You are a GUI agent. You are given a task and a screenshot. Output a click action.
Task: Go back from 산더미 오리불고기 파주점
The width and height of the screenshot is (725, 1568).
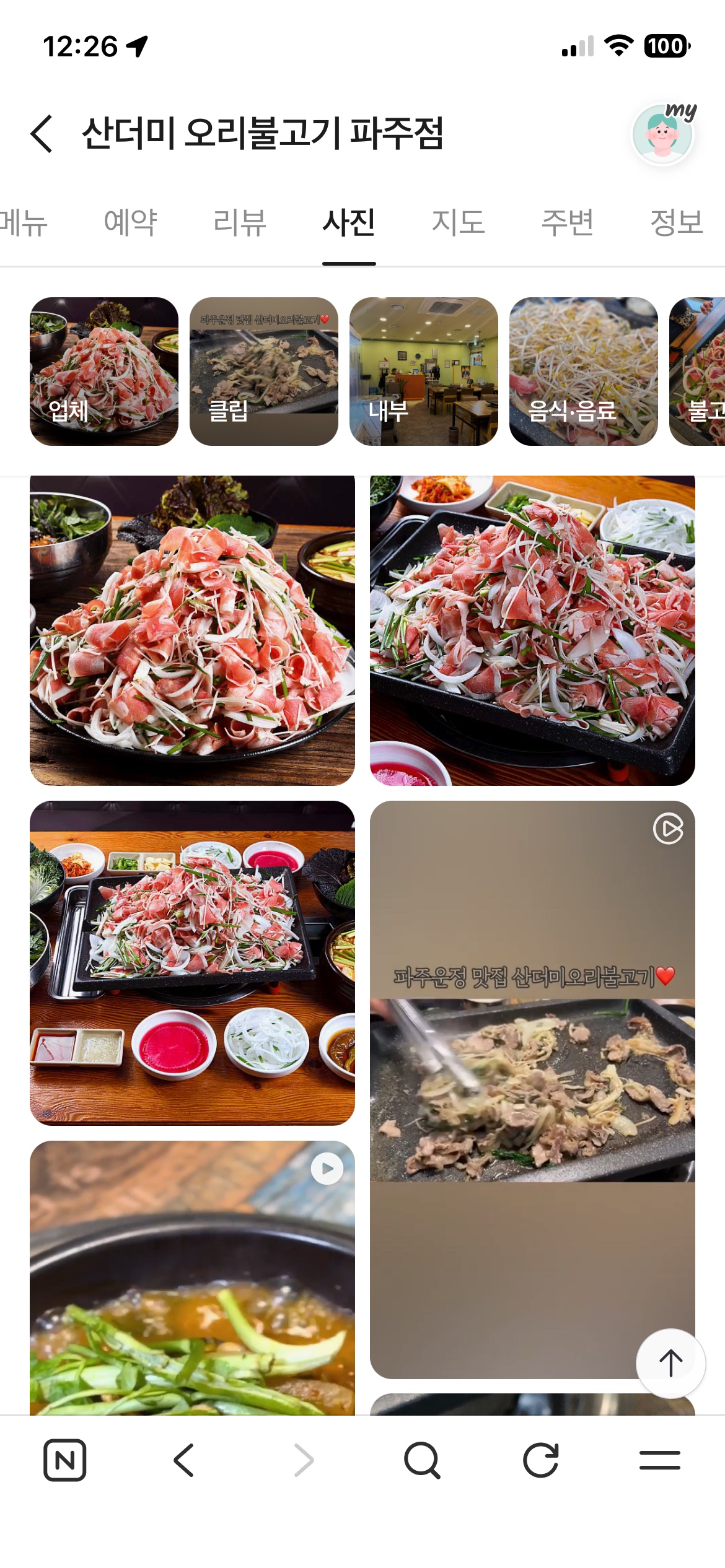pos(42,134)
